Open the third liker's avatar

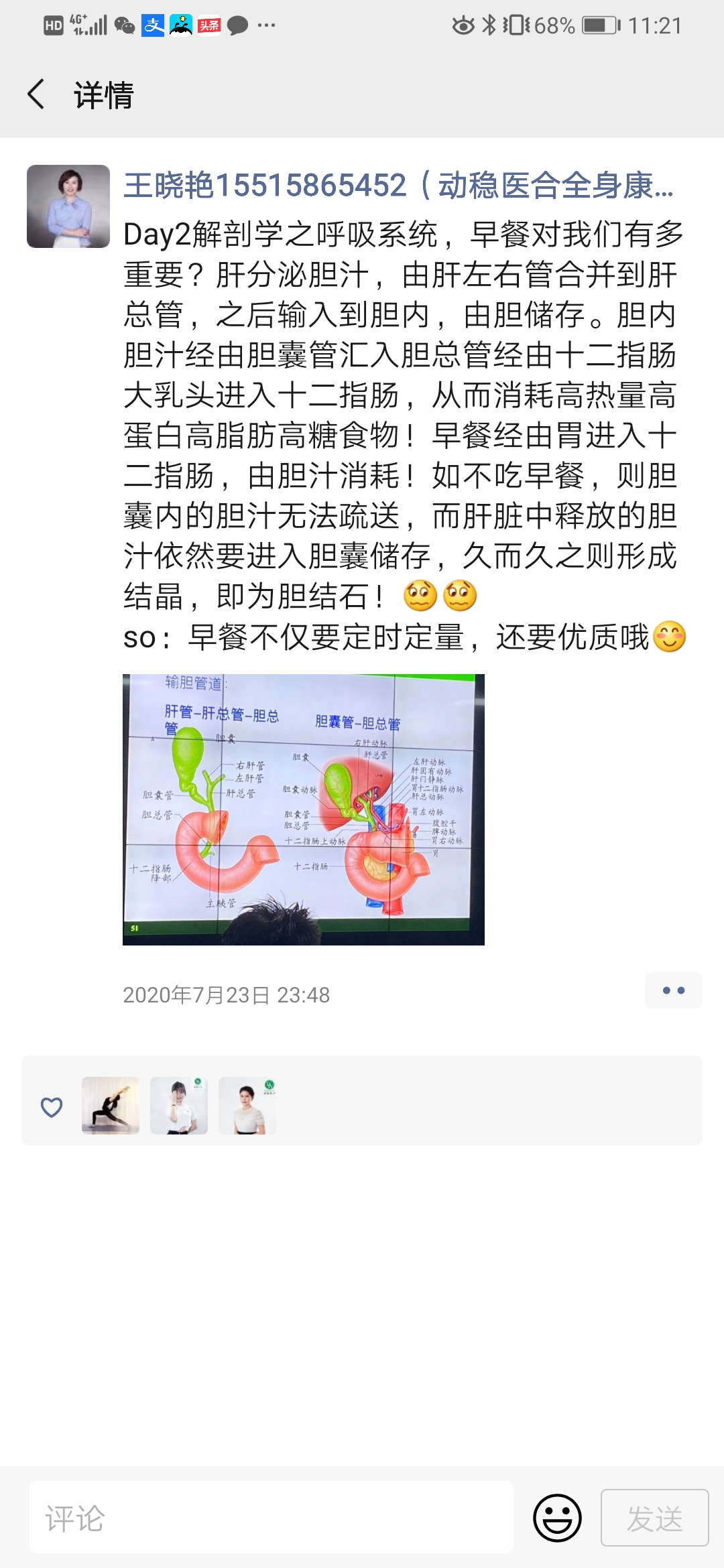(247, 1106)
